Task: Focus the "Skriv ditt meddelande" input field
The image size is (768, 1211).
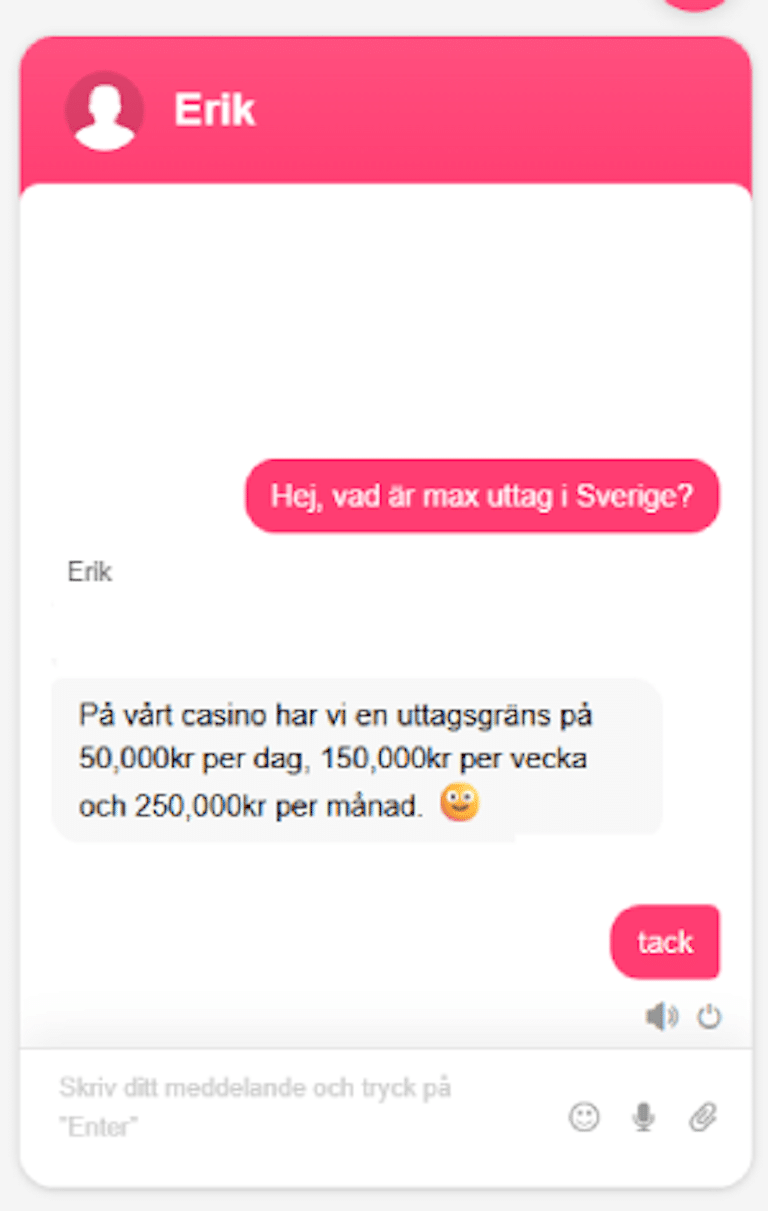Action: [x=250, y=1105]
